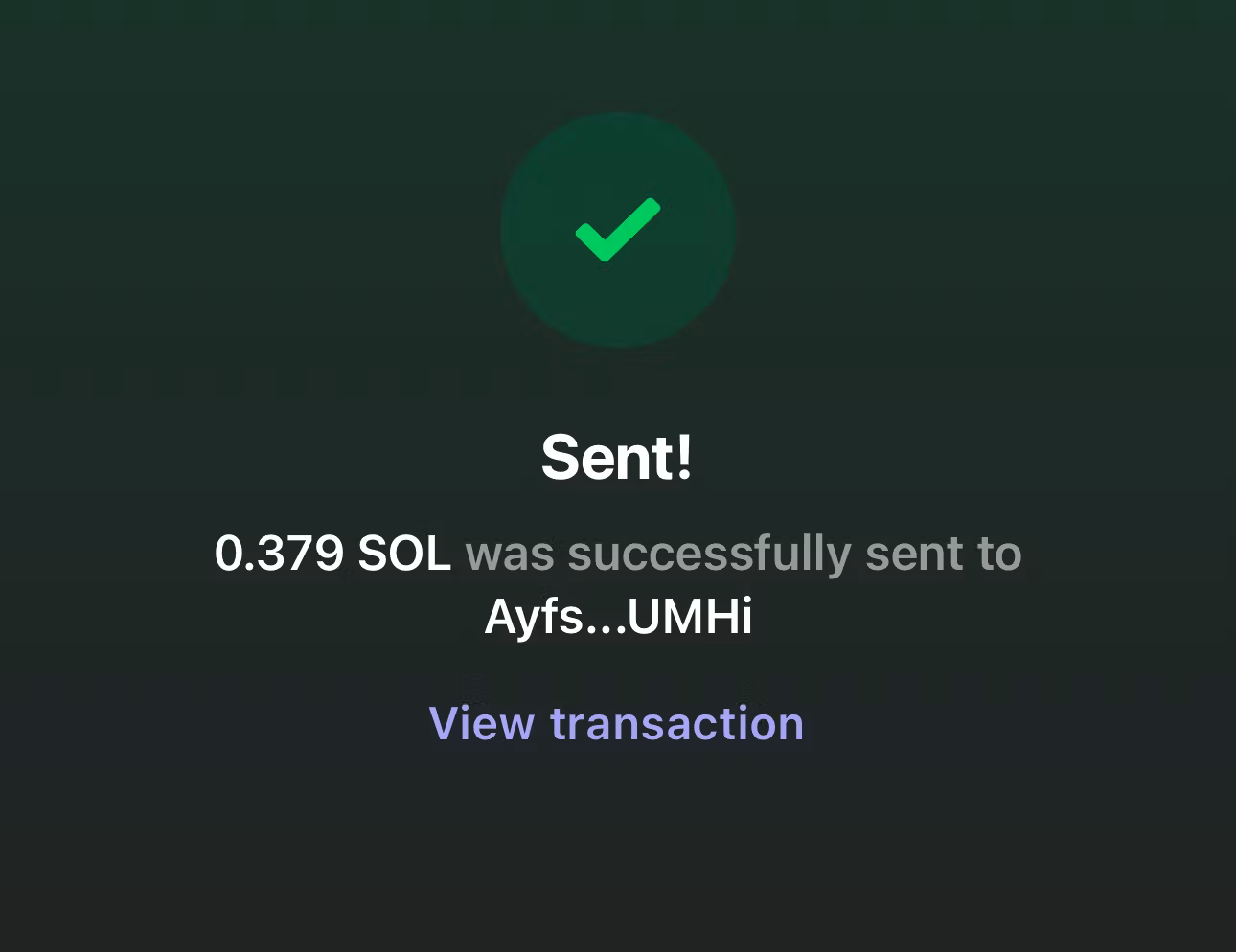Open the View transaction link
The image size is (1236, 952).
tap(616, 723)
